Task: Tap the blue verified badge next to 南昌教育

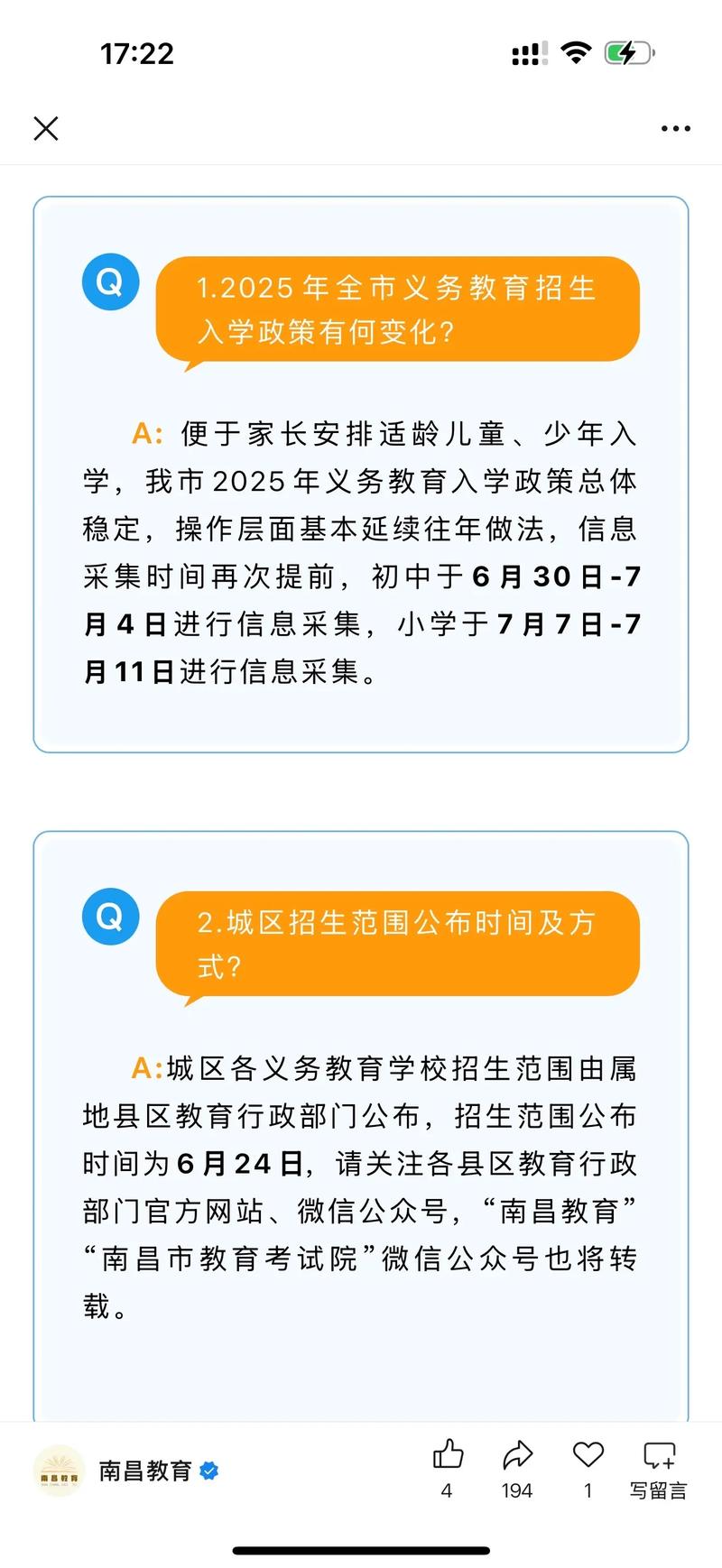Action: 209,1469
